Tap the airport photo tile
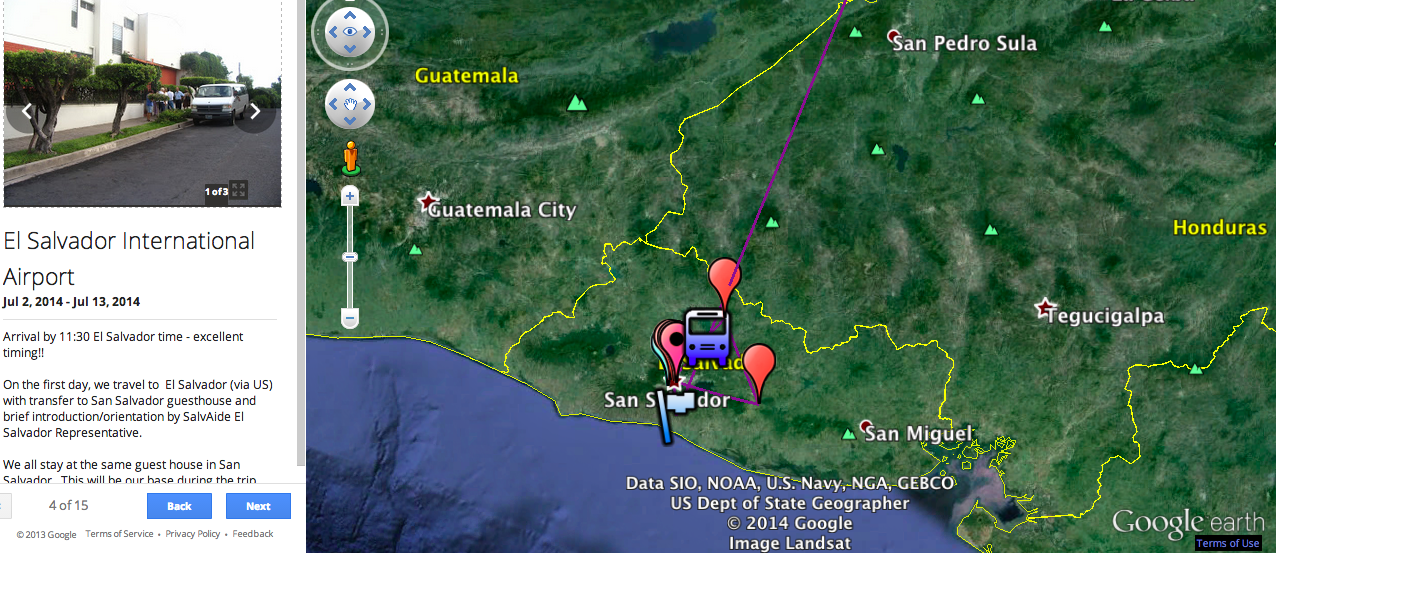The width and height of the screenshot is (1420, 616). tap(142, 103)
